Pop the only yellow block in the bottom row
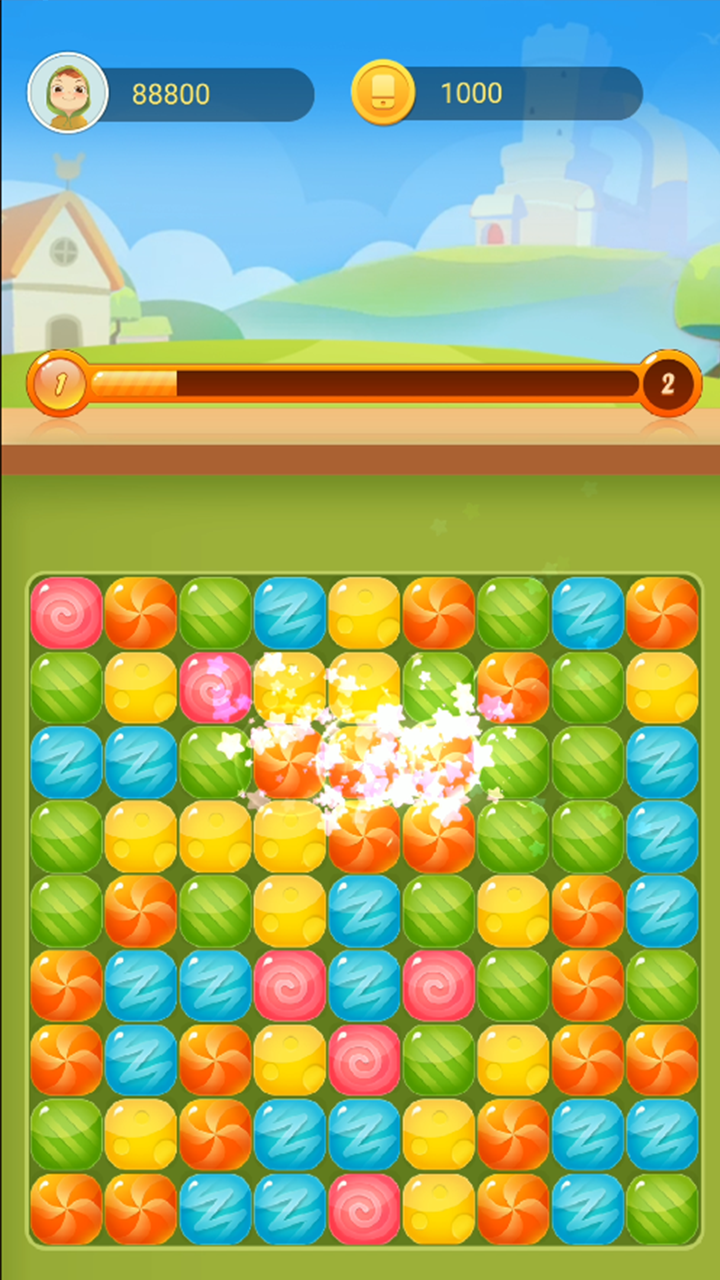The image size is (720, 1280). pos(439,1209)
